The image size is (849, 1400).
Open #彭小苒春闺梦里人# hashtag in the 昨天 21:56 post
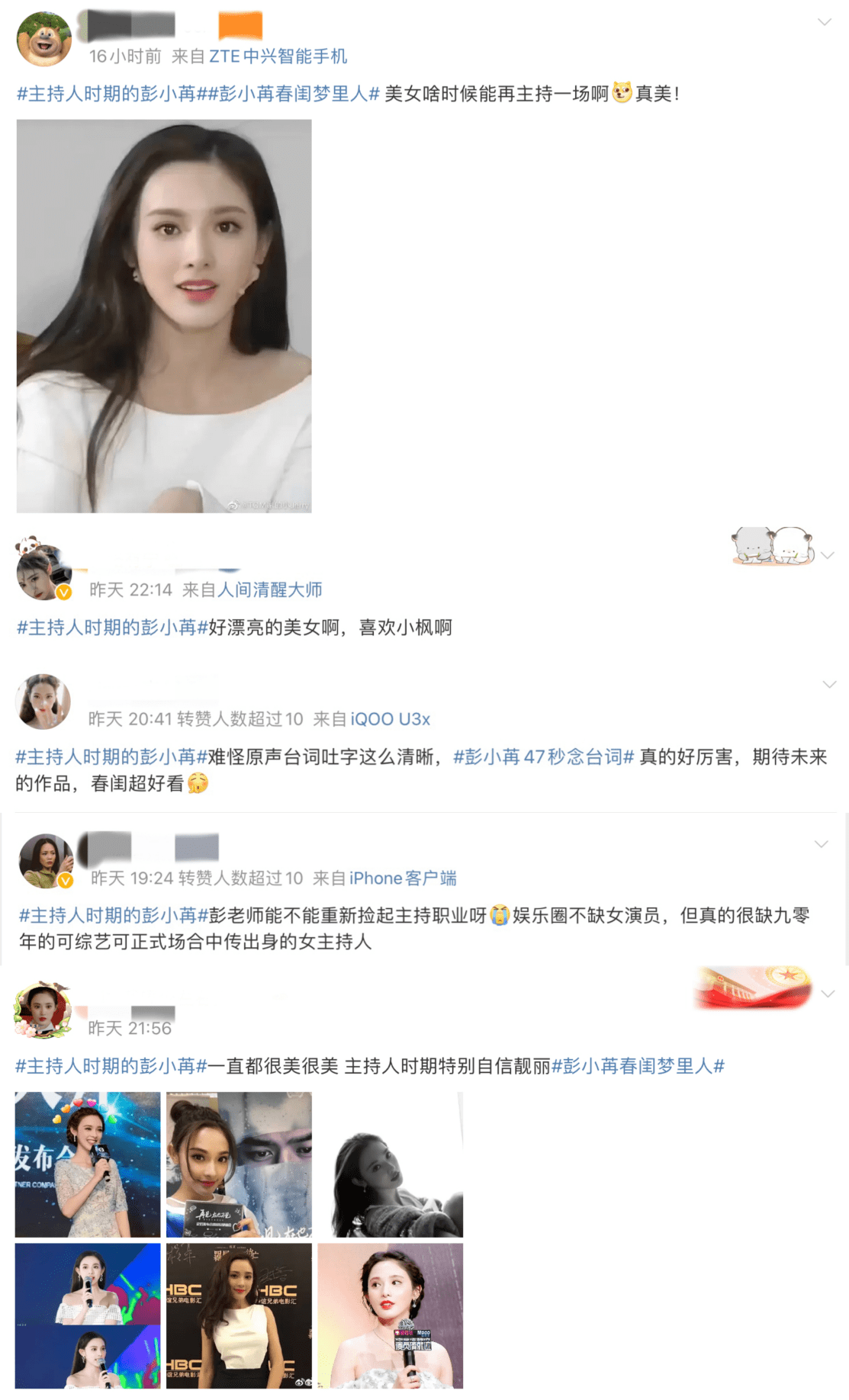point(638,1066)
